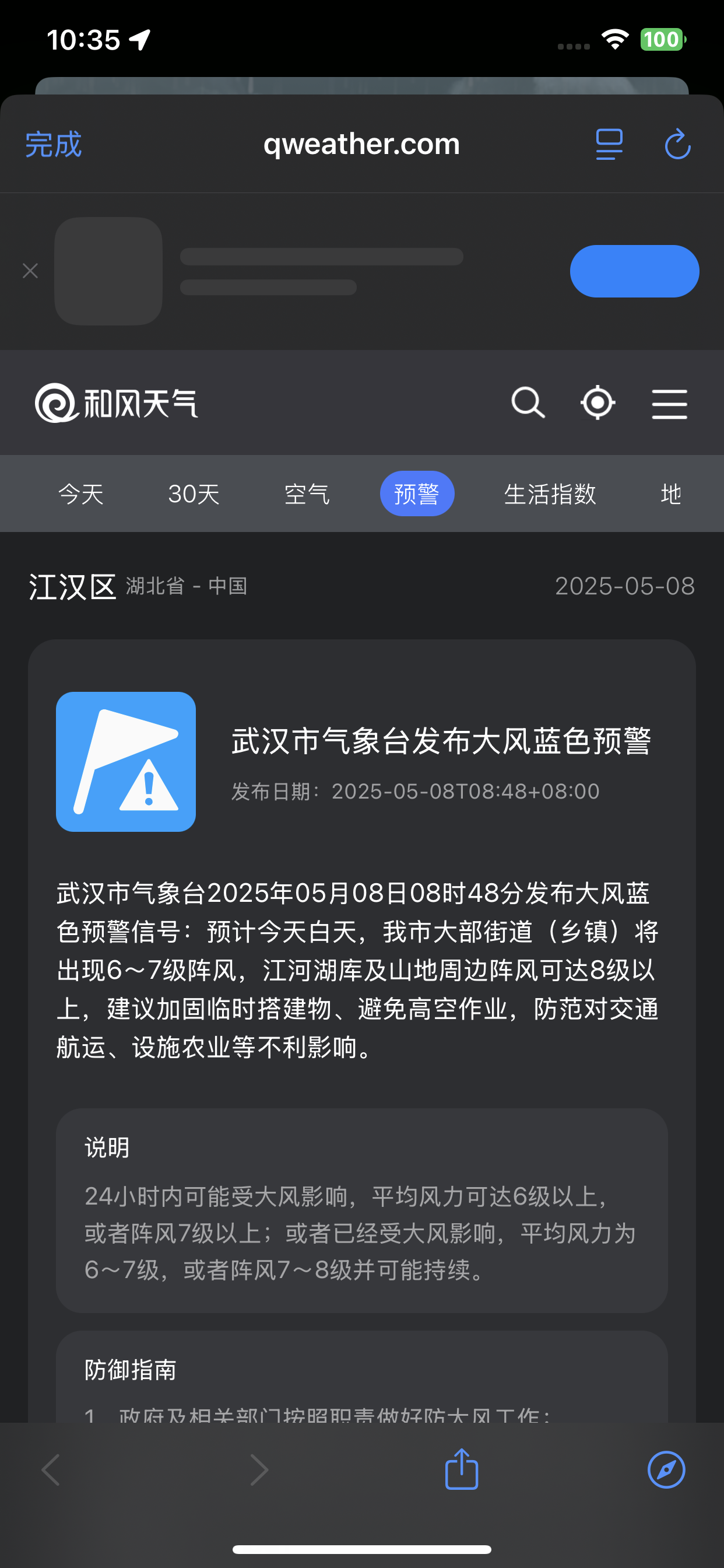Select the 预警 tab
Screen dimensions: 724x1568
417,494
